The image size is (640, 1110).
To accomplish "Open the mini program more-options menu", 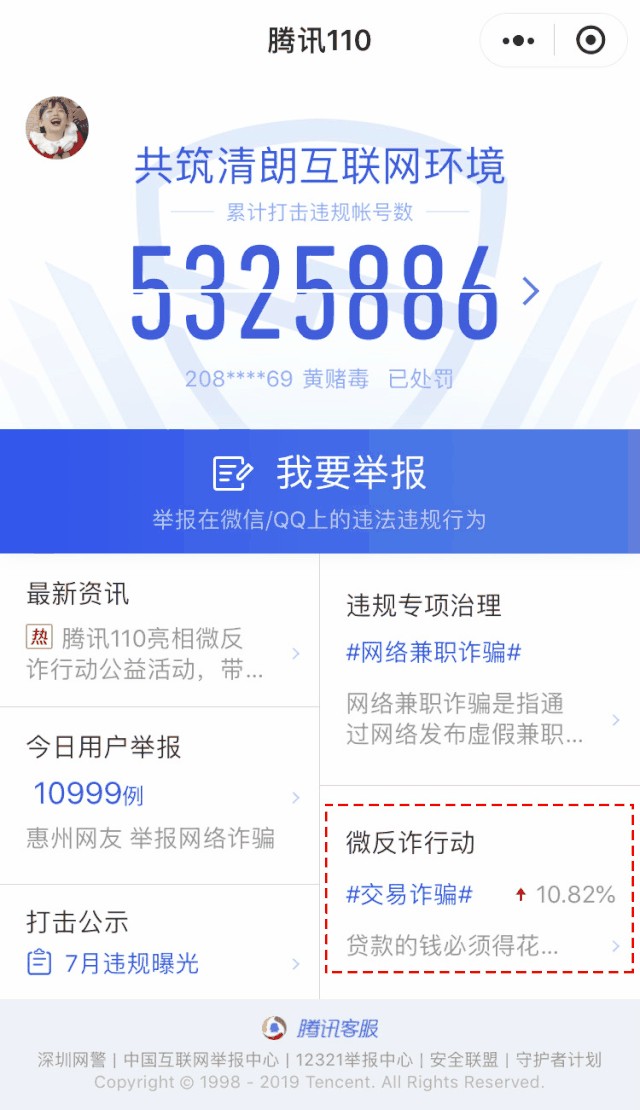I will click(x=518, y=41).
